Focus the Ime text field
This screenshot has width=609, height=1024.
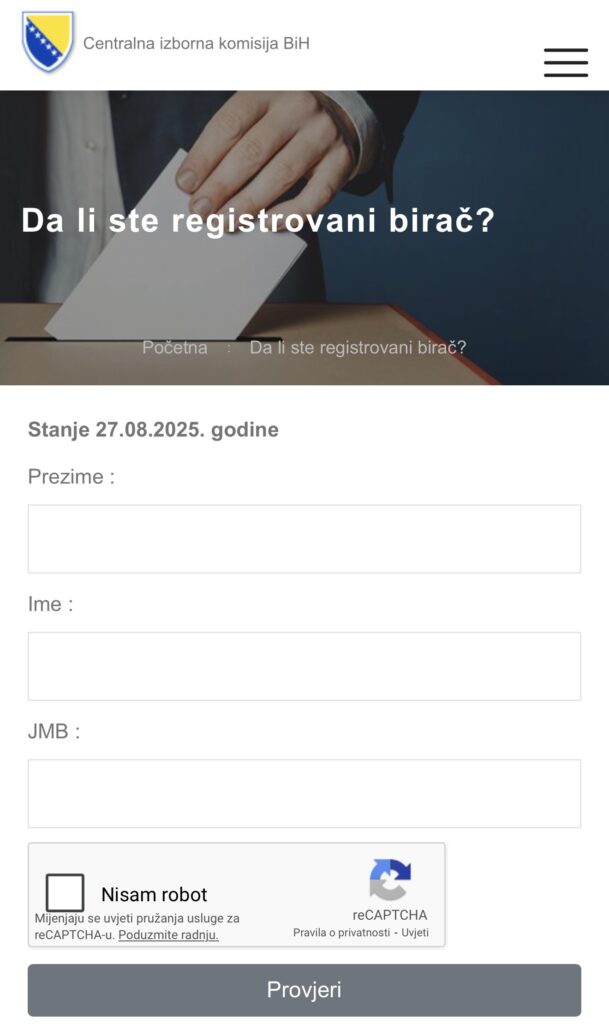coord(304,666)
